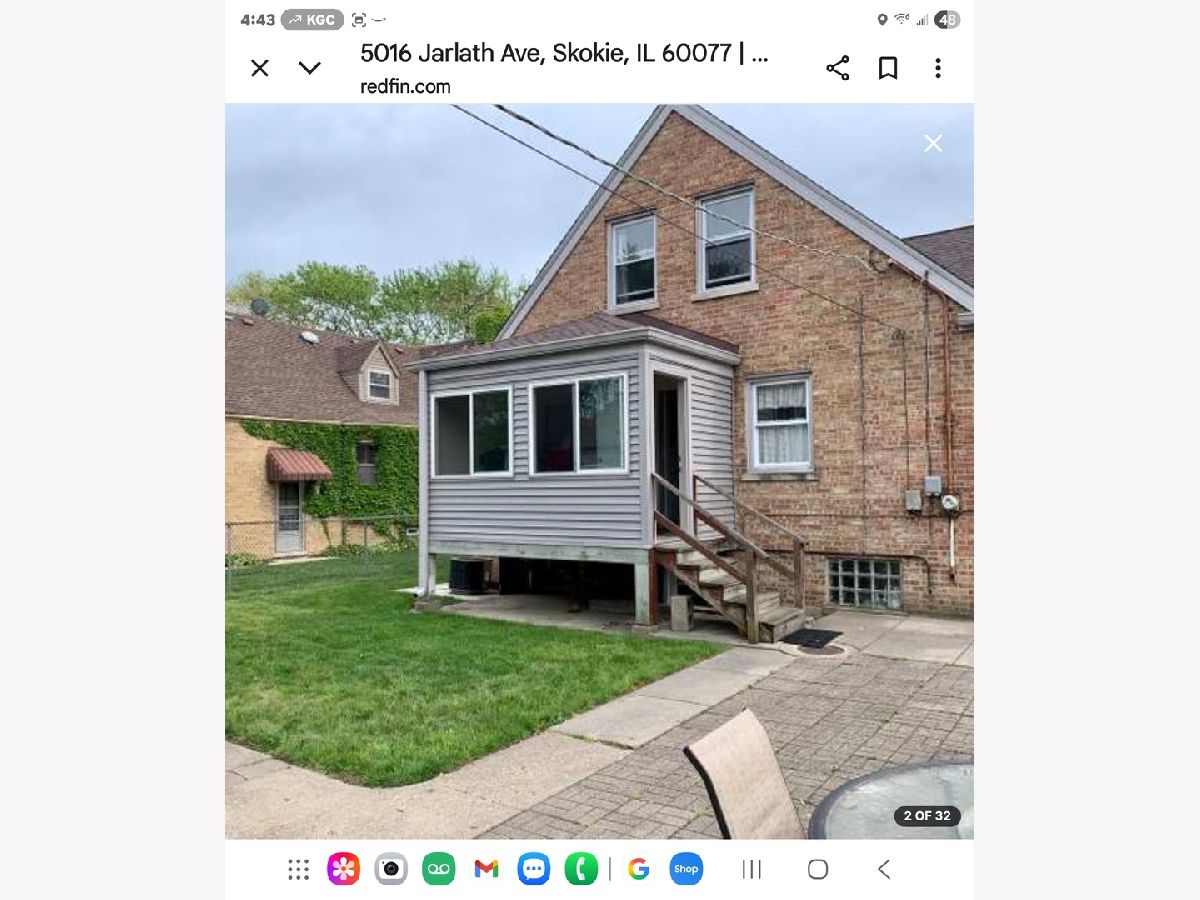The height and width of the screenshot is (900, 1200).
Task: Launch the Google app
Action: click(638, 869)
